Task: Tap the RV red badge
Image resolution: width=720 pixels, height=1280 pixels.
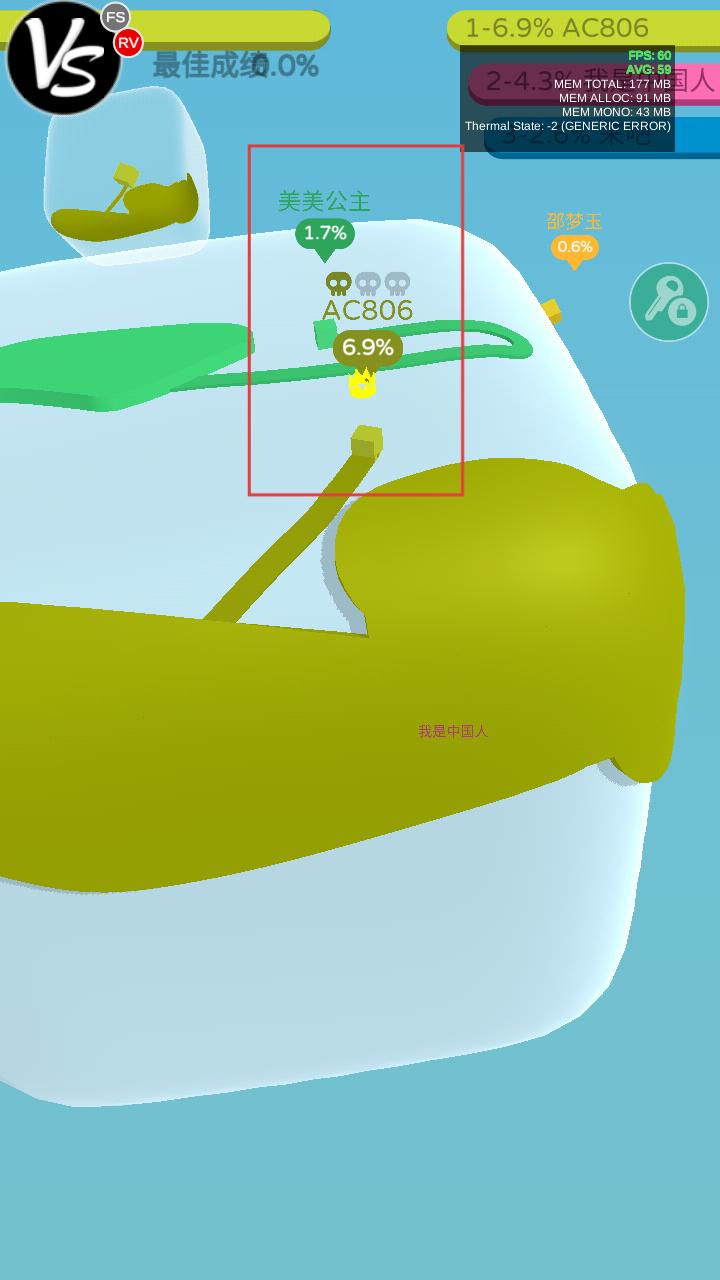Action: [128, 43]
